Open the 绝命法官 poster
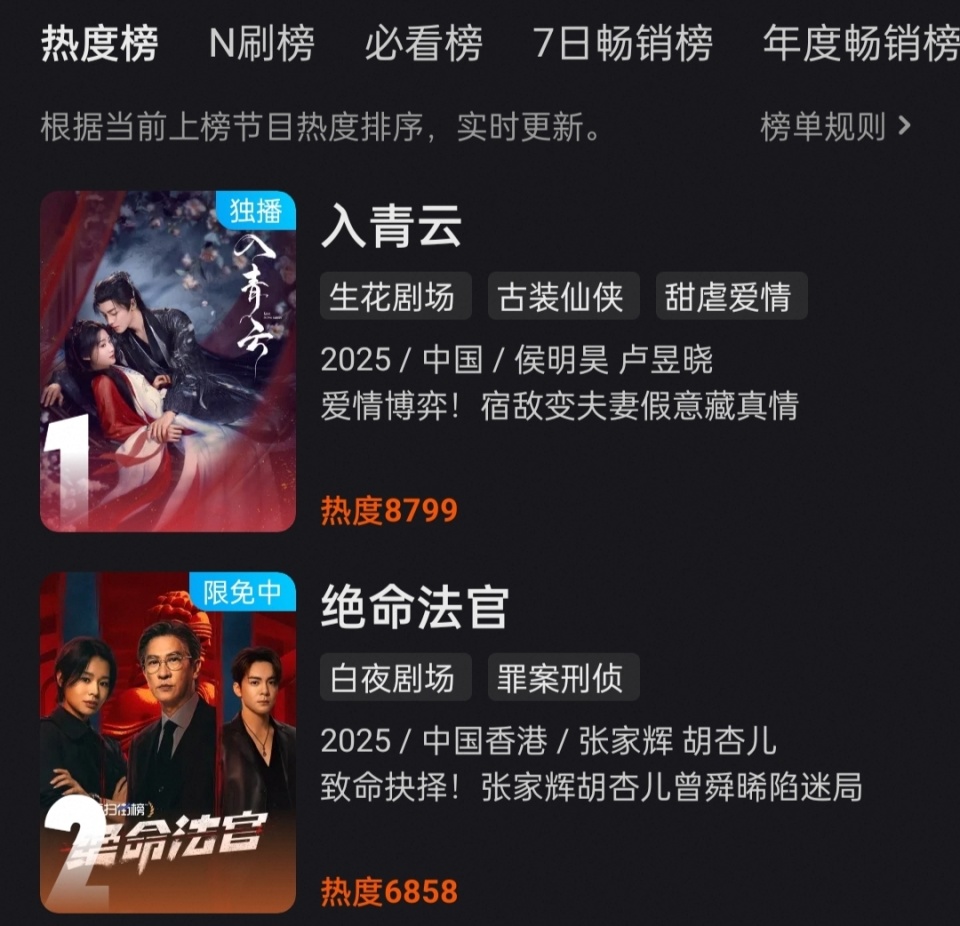Image resolution: width=960 pixels, height=926 pixels. point(168,742)
